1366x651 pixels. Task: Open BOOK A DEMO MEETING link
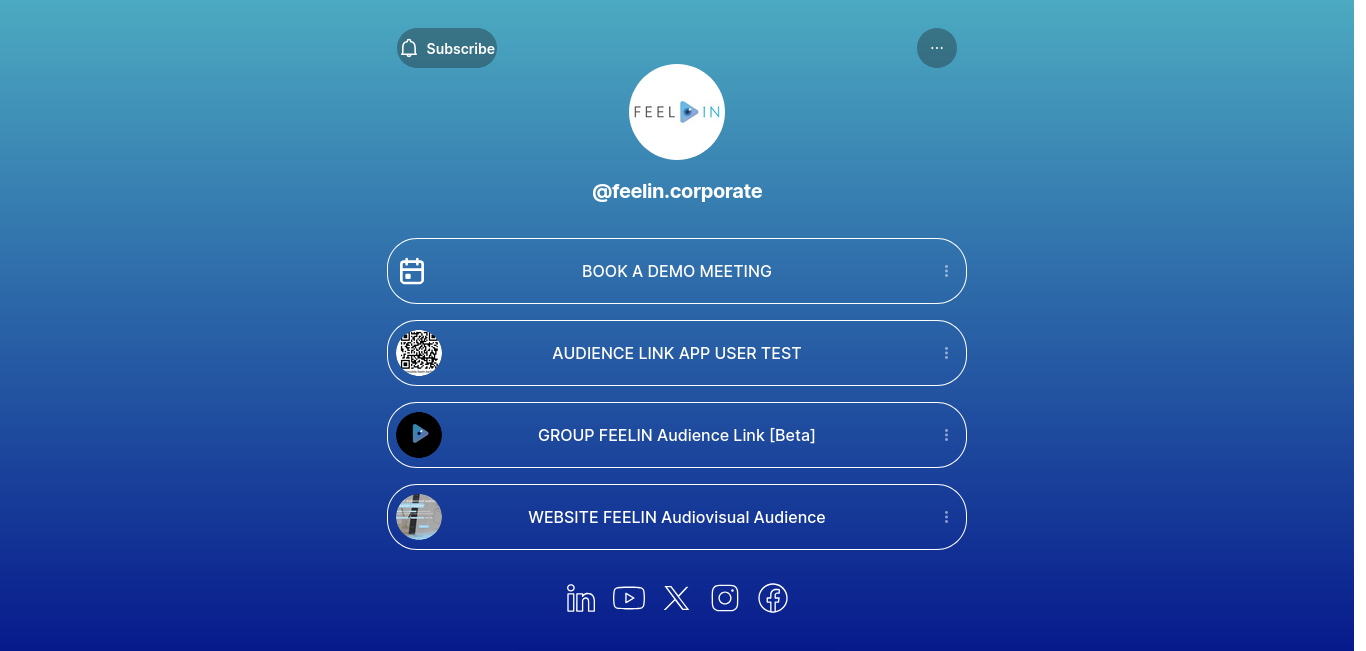pyautogui.click(x=676, y=271)
